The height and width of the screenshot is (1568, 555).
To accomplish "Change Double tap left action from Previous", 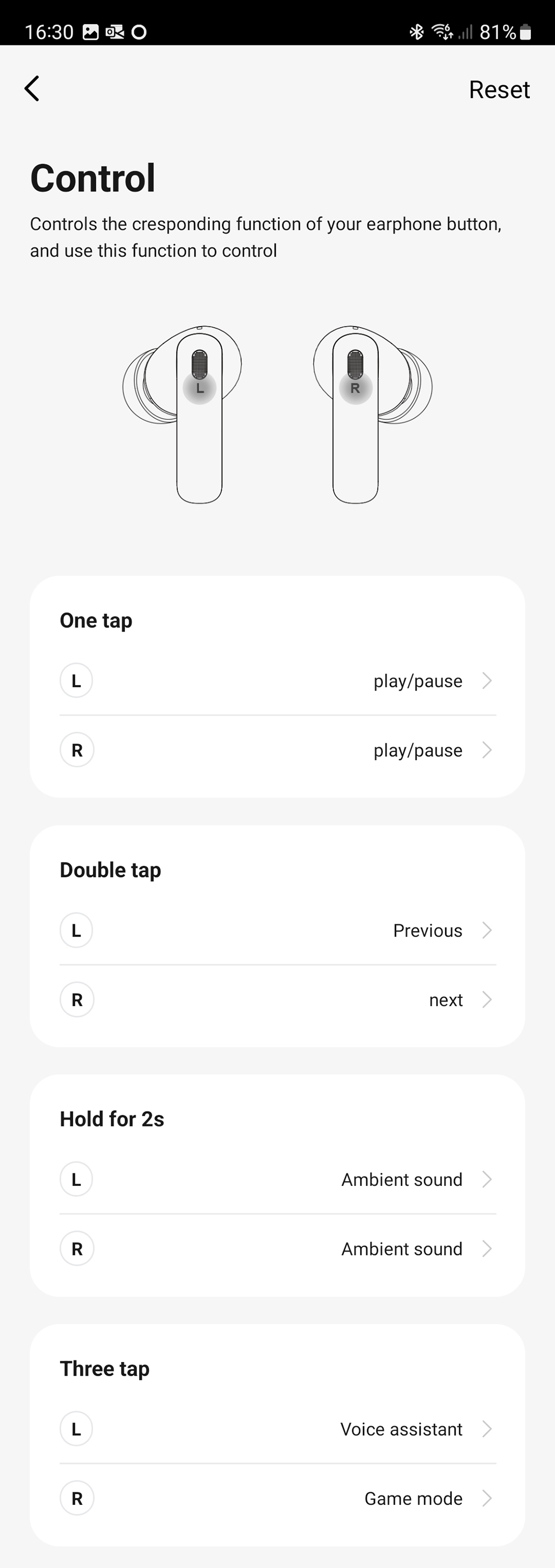I will click(x=277, y=930).
